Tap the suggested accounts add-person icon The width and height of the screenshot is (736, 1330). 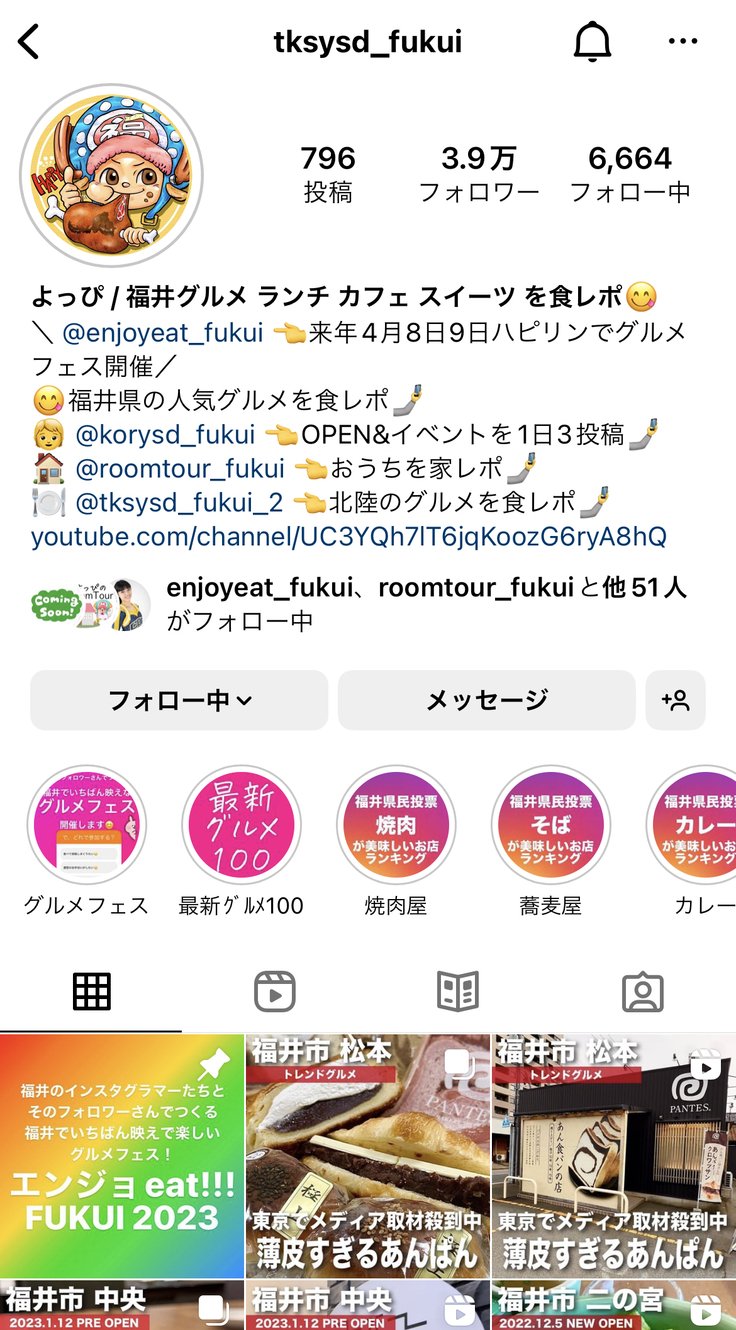pos(676,700)
